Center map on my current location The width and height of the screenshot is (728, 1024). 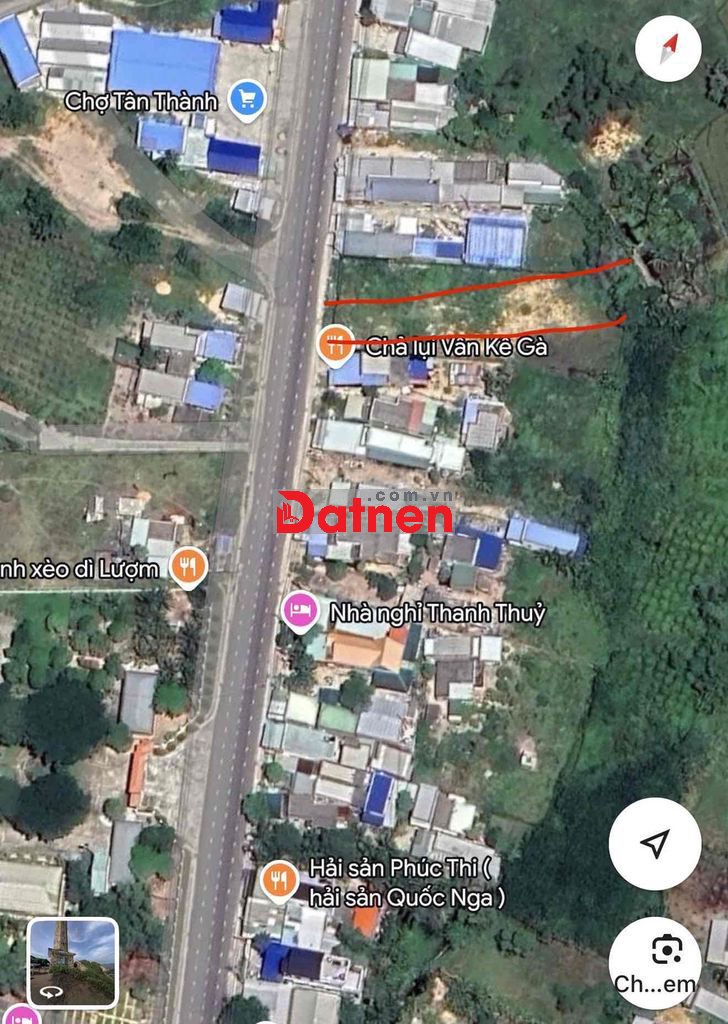[x=655, y=843]
